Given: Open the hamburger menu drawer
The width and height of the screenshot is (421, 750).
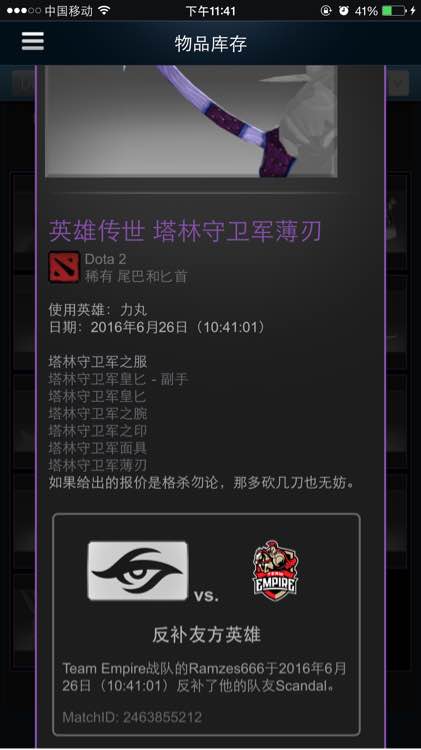Looking at the screenshot, I should click(x=33, y=41).
